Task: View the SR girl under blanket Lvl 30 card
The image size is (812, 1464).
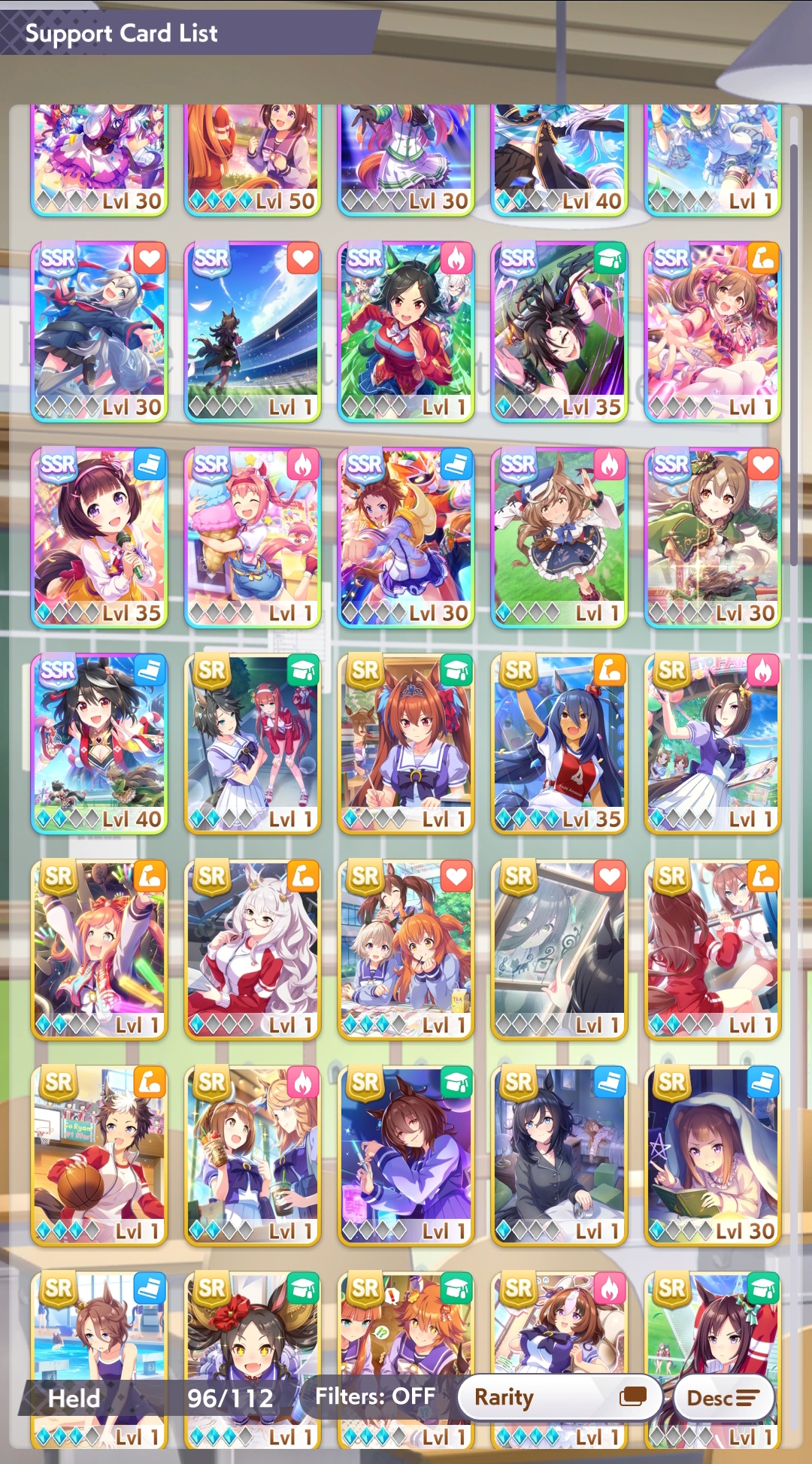Action: pyautogui.click(x=713, y=1156)
